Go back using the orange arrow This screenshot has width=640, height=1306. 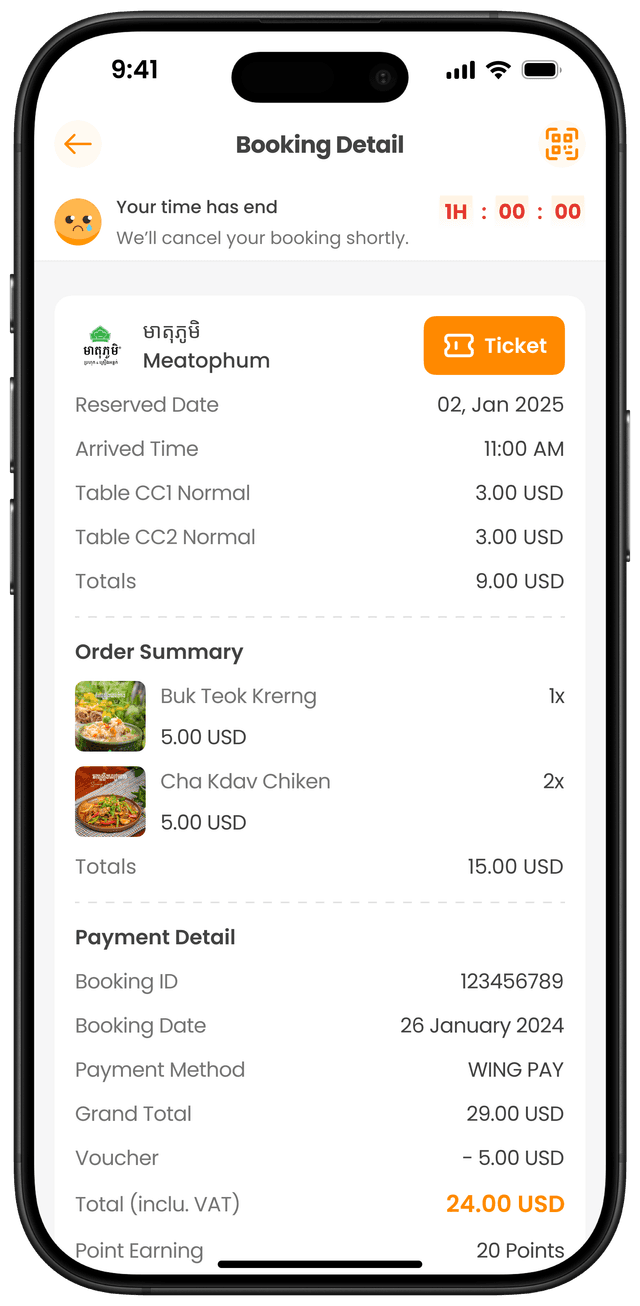tap(78, 144)
